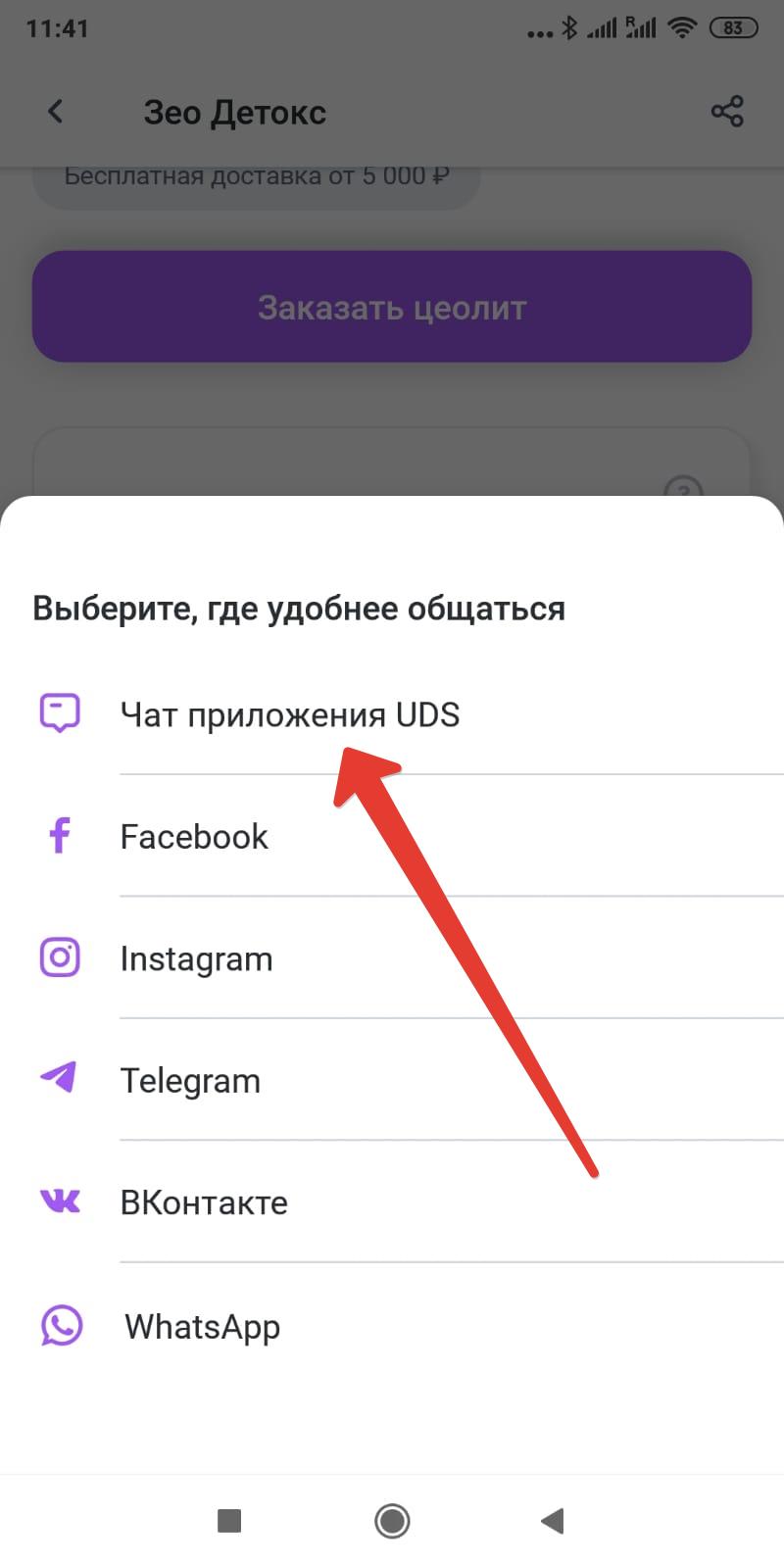Image resolution: width=784 pixels, height=1568 pixels.
Task: Tap the system home button
Action: click(392, 1521)
